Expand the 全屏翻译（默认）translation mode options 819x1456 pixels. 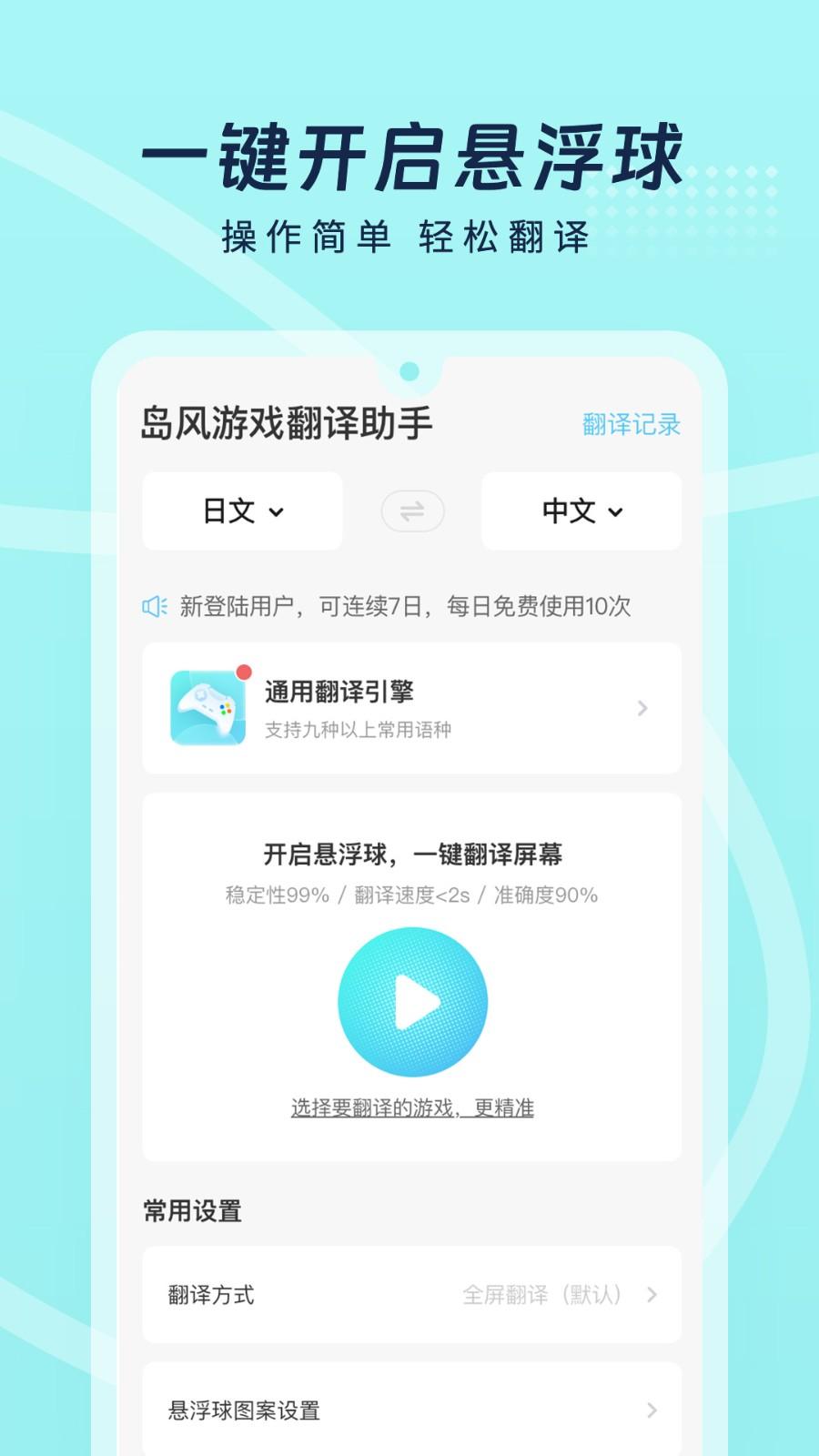[x=543, y=1295]
